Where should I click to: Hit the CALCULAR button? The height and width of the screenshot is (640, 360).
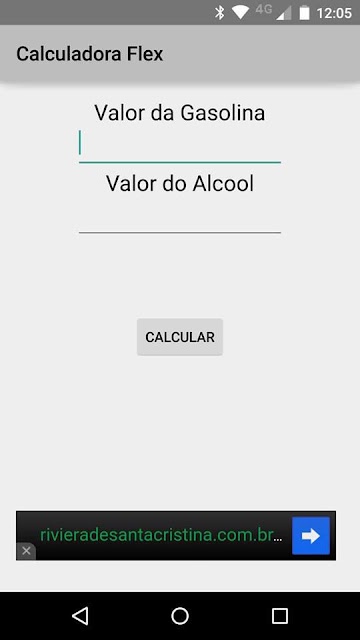tap(180, 337)
